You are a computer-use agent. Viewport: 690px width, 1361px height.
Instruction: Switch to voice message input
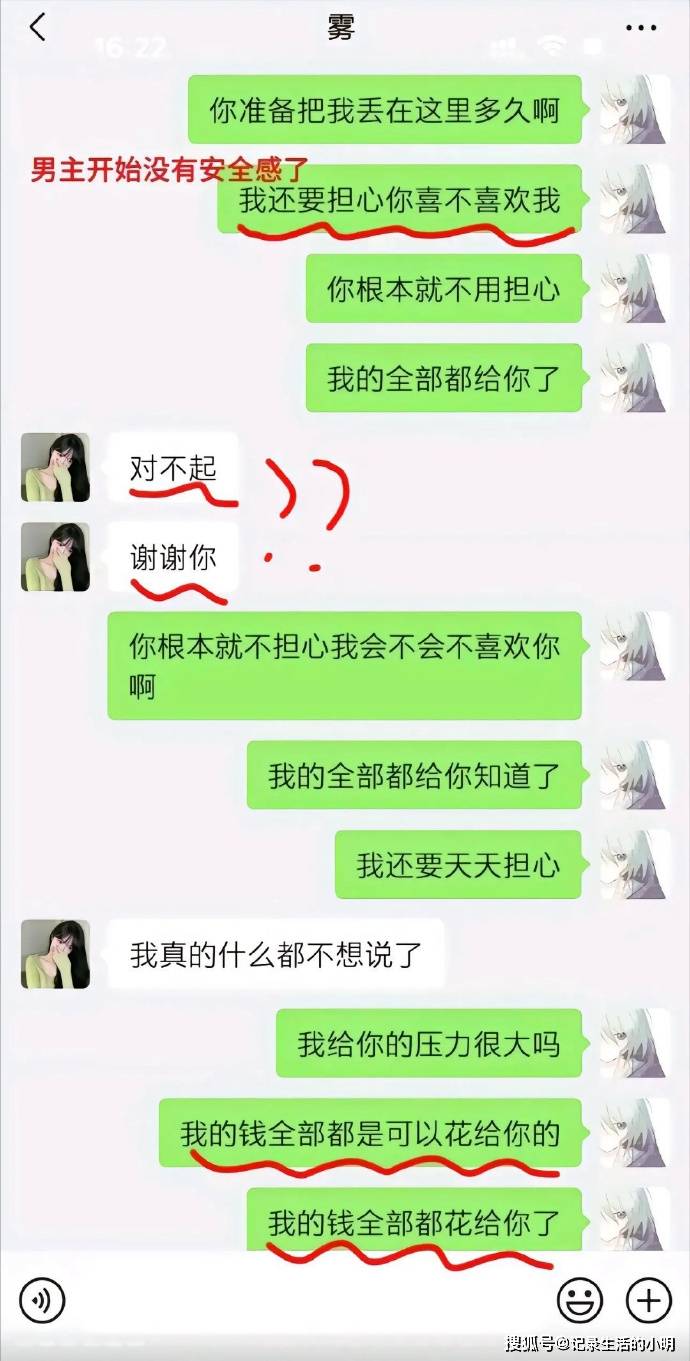tap(42, 1300)
